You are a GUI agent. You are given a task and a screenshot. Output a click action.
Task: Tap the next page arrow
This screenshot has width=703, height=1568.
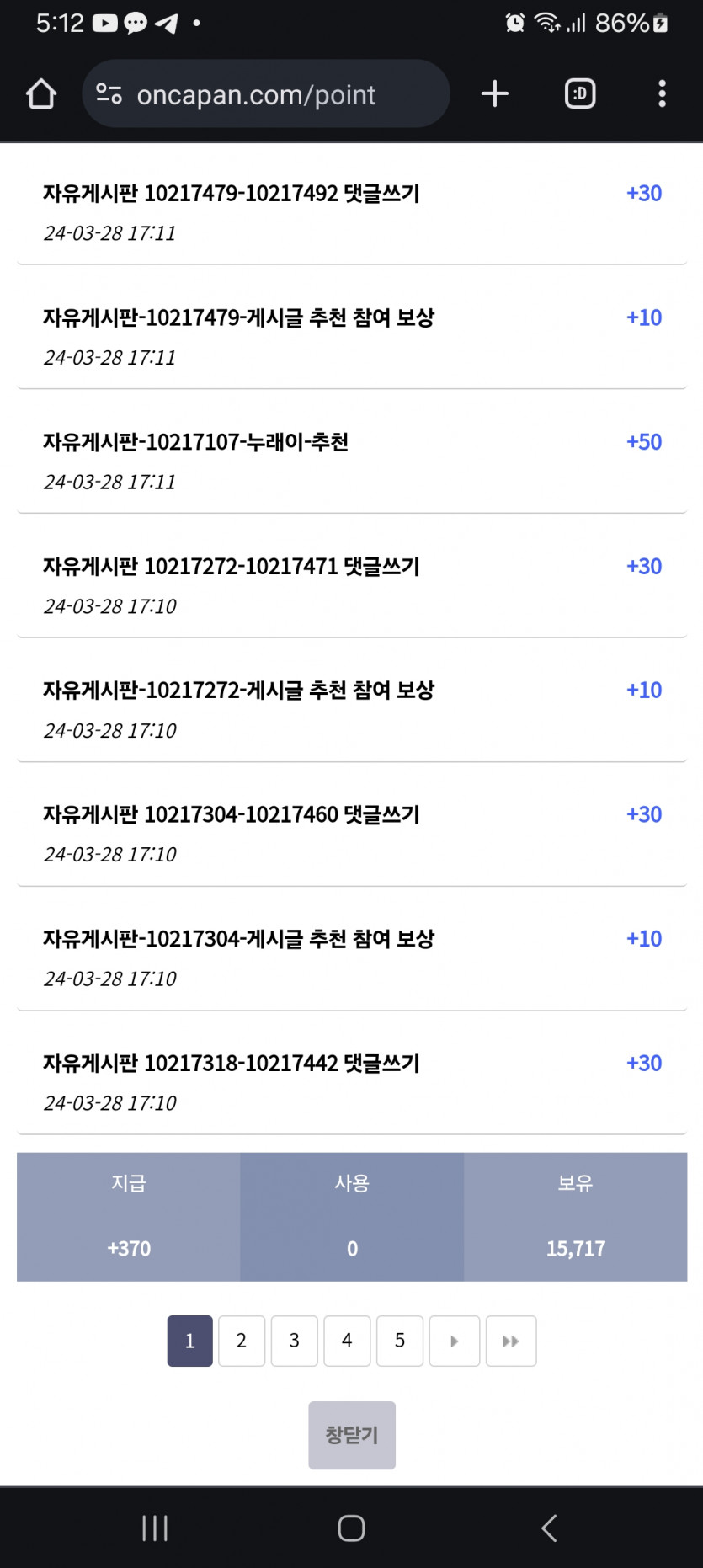coord(455,1341)
